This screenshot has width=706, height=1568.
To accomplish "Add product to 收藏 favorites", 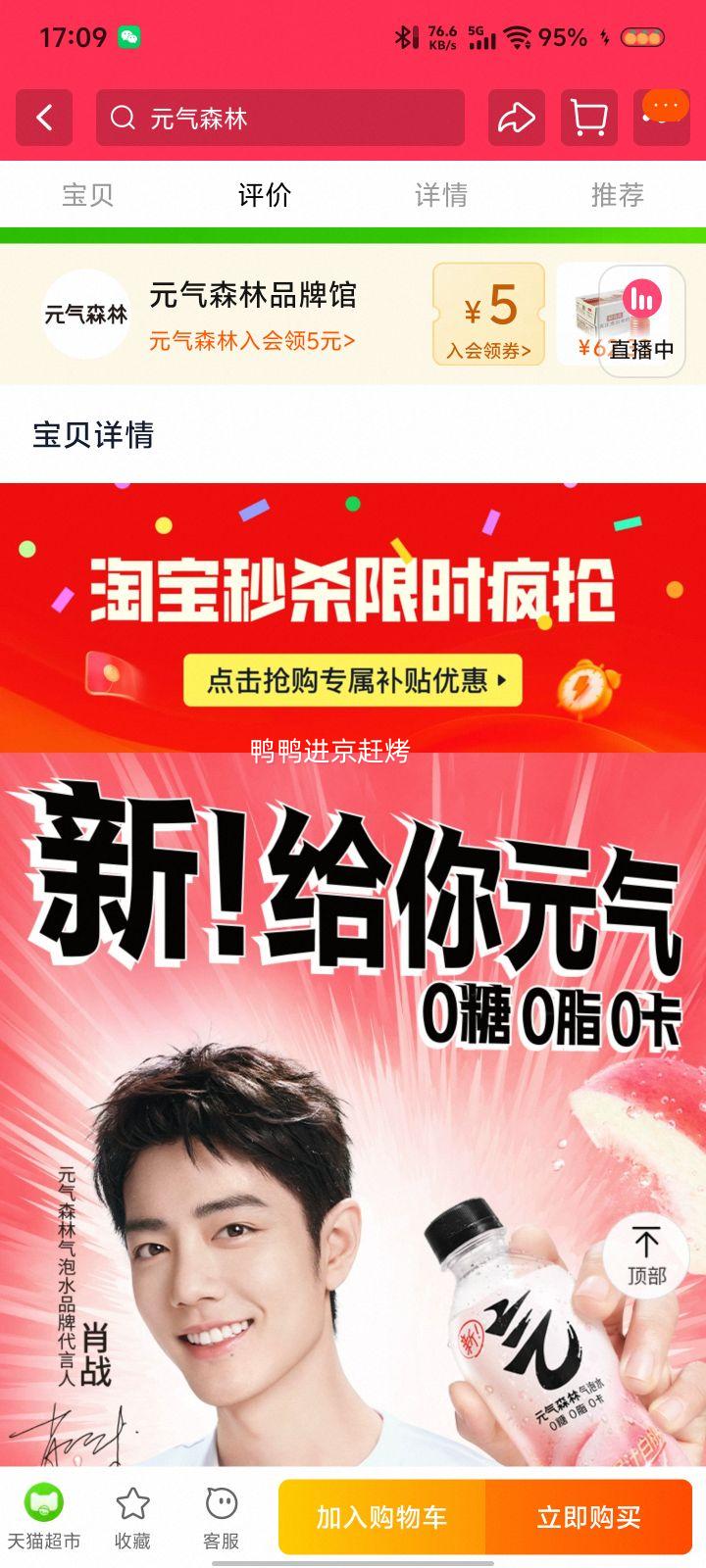I will pos(132,1517).
